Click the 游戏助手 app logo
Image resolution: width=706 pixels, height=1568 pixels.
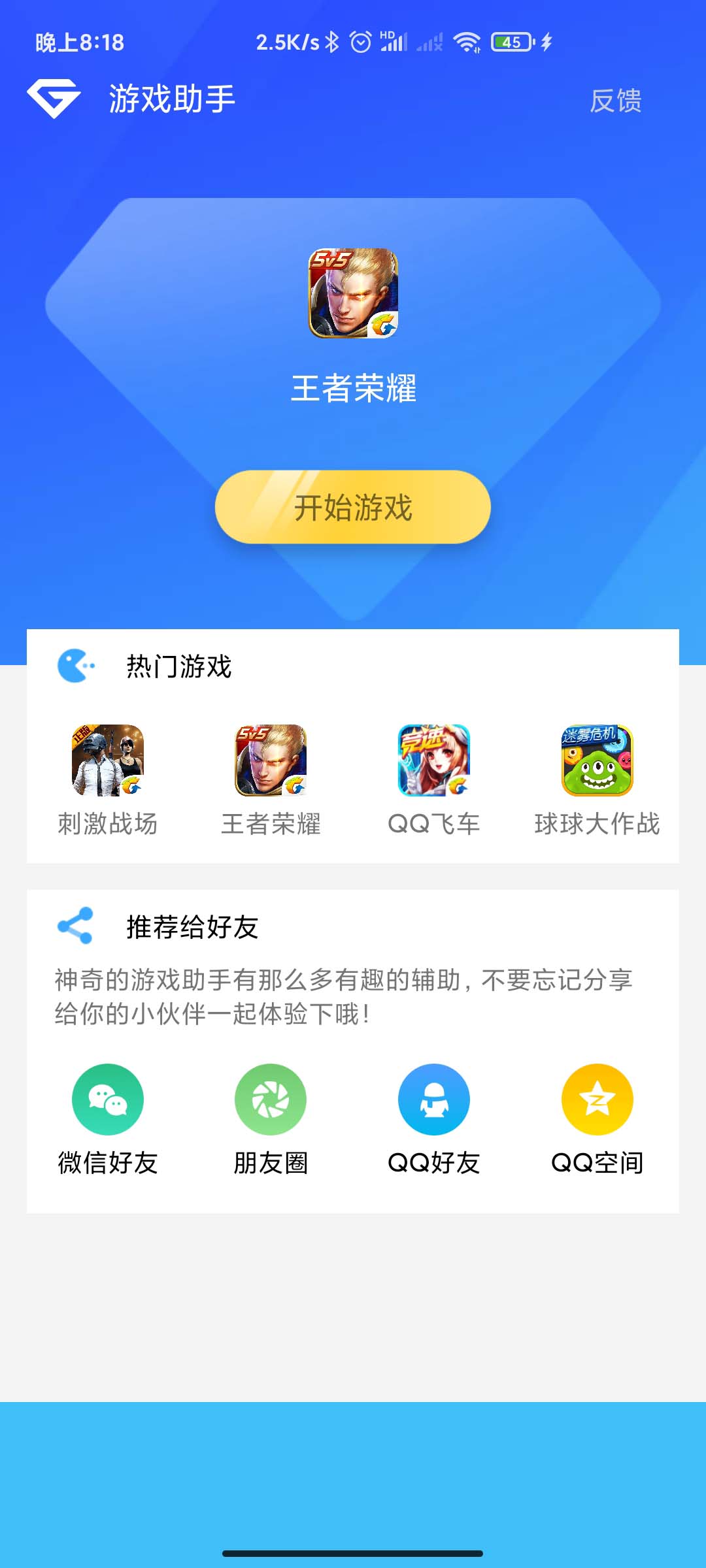pyautogui.click(x=55, y=98)
